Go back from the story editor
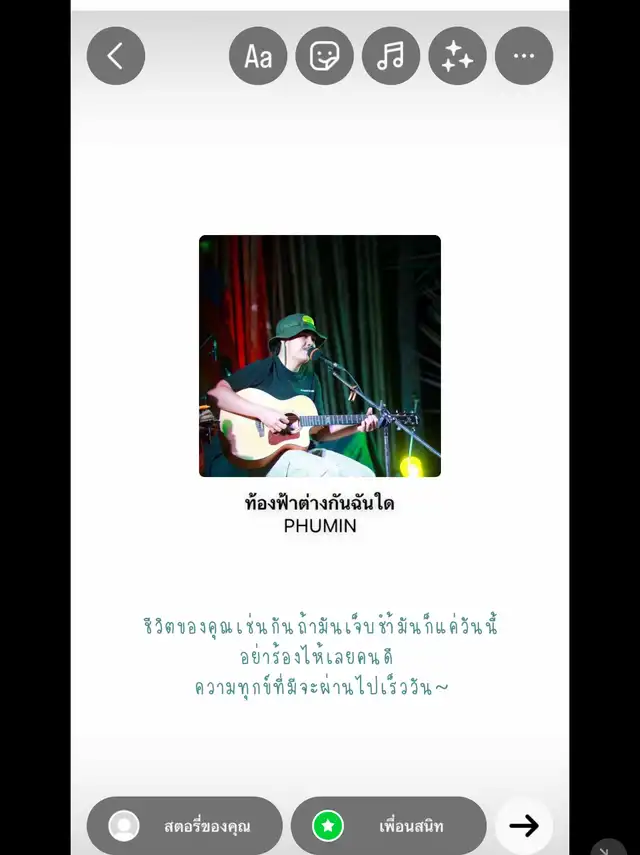The image size is (640, 855). coord(116,56)
